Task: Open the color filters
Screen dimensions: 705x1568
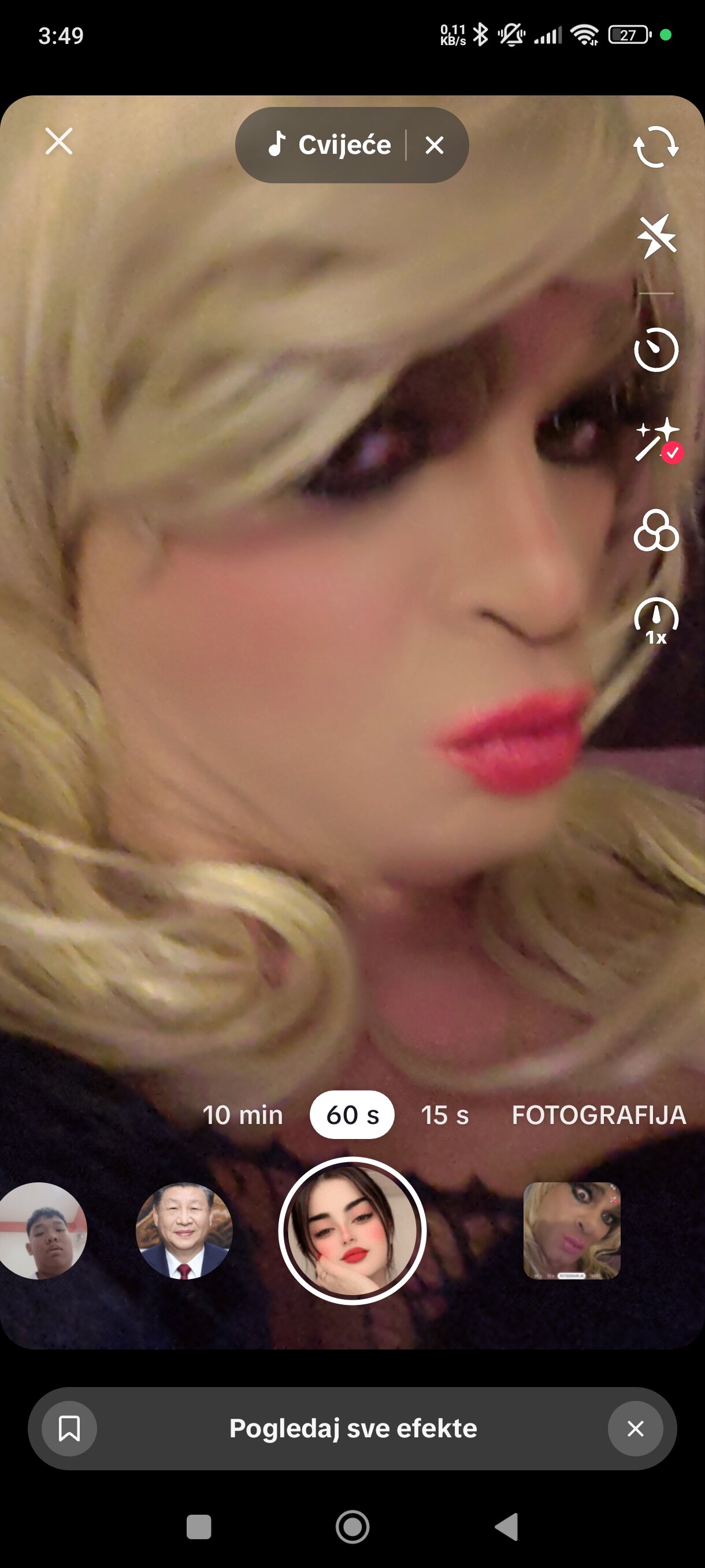Action: [656, 531]
